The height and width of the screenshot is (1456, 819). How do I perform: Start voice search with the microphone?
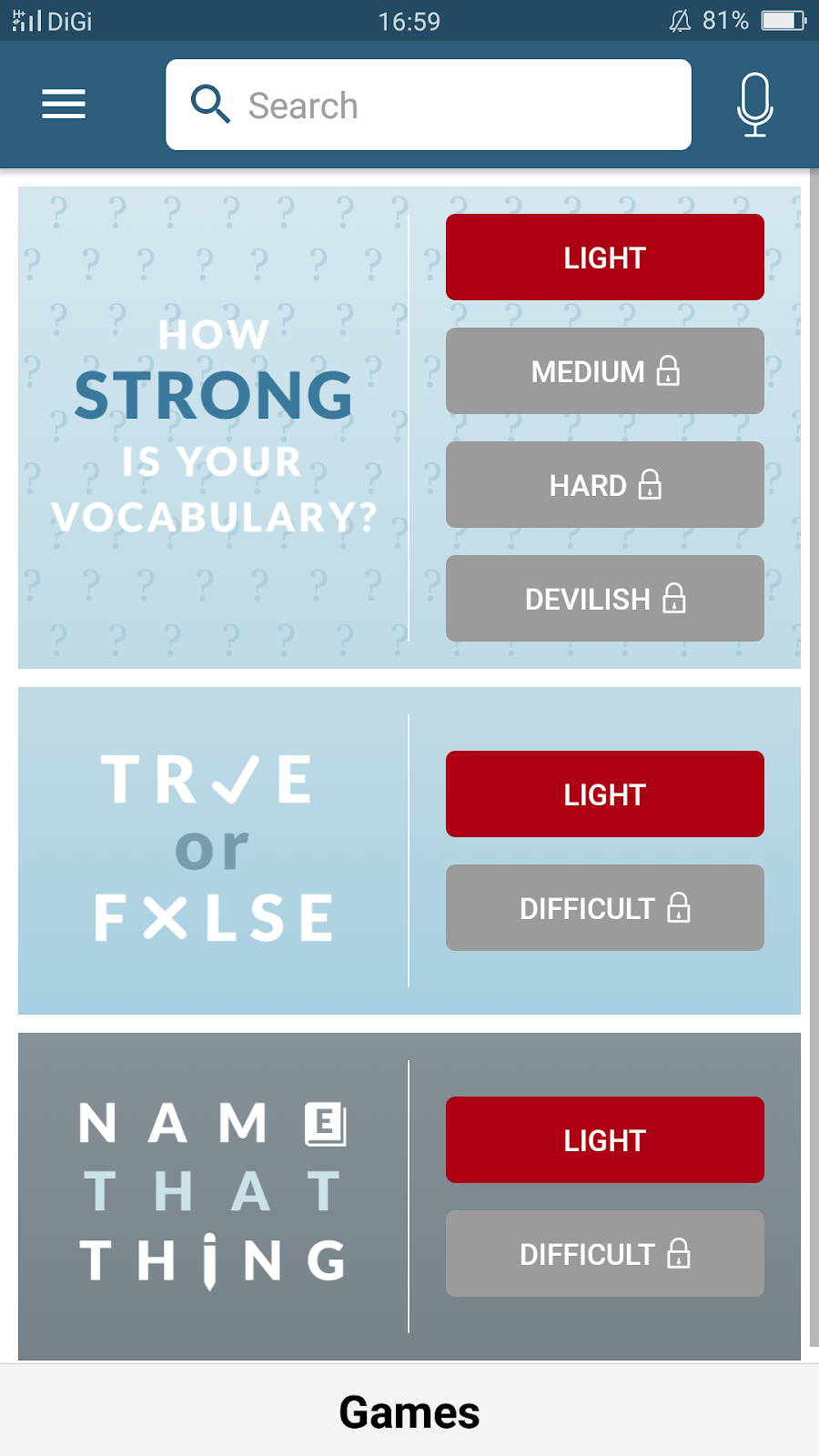click(754, 105)
